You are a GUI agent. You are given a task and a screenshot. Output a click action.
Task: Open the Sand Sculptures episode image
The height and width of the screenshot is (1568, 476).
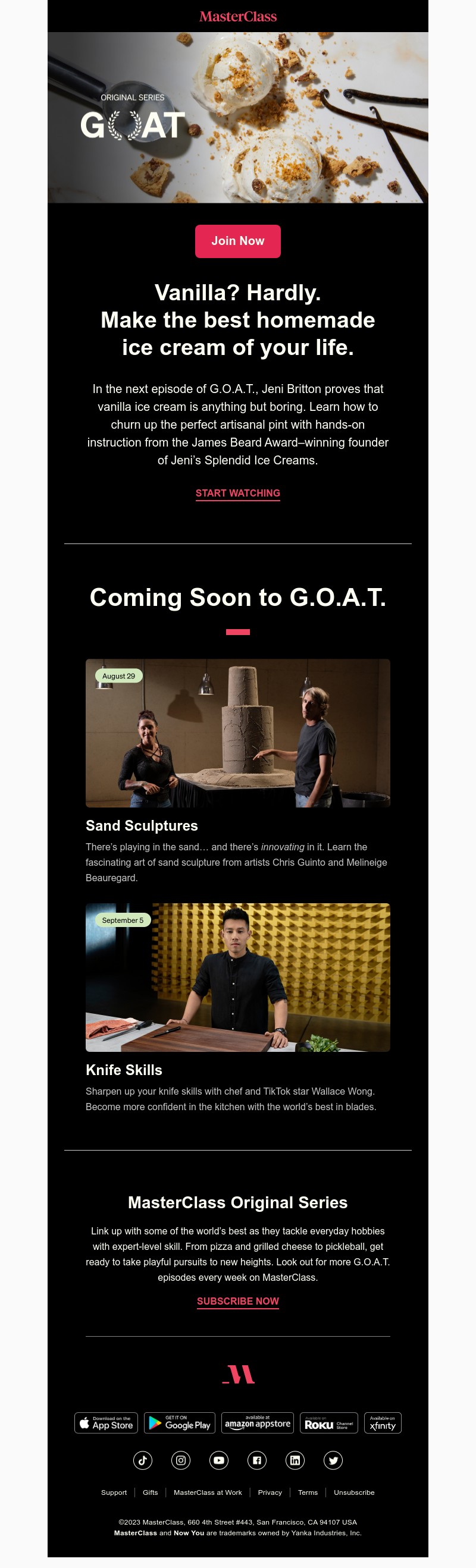[237, 733]
